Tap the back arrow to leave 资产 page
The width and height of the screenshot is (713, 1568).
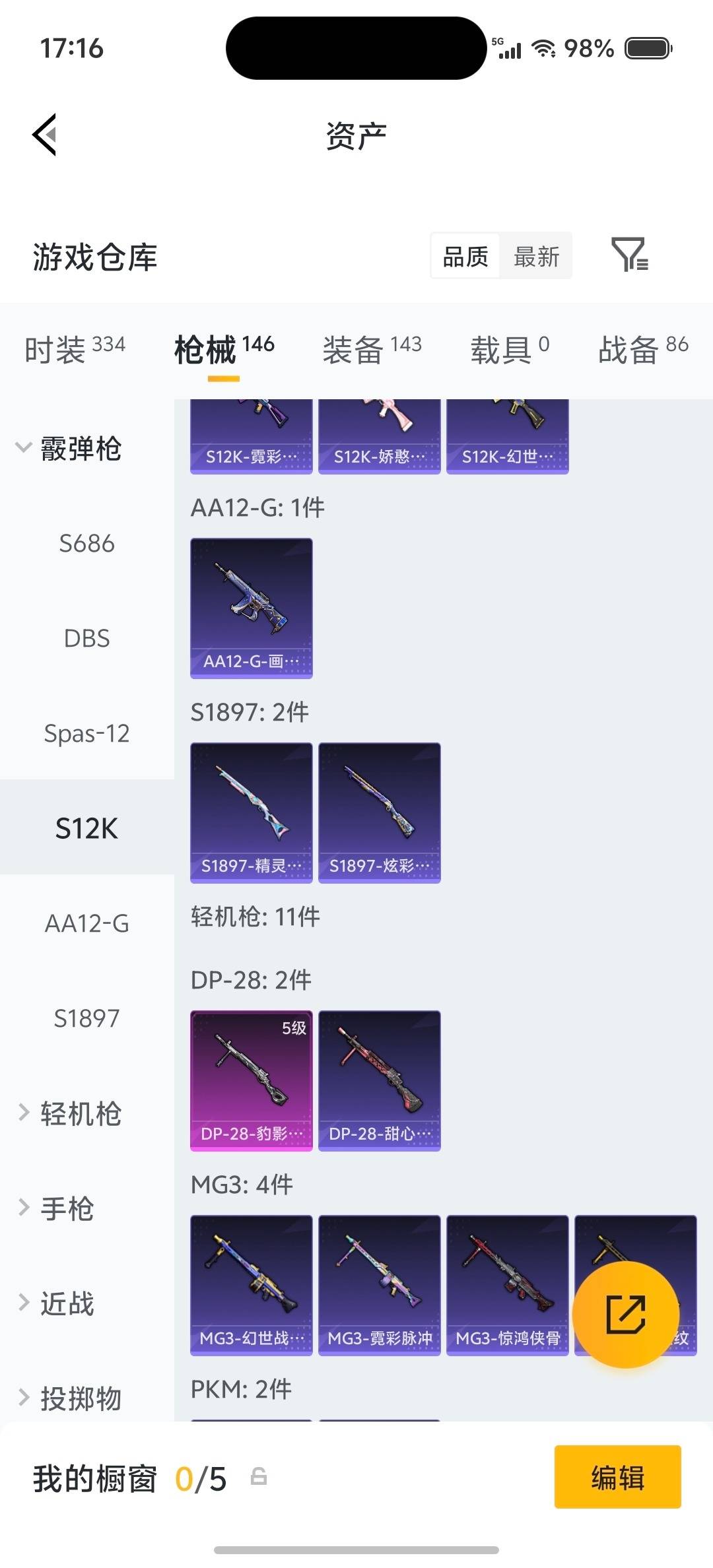click(x=44, y=135)
